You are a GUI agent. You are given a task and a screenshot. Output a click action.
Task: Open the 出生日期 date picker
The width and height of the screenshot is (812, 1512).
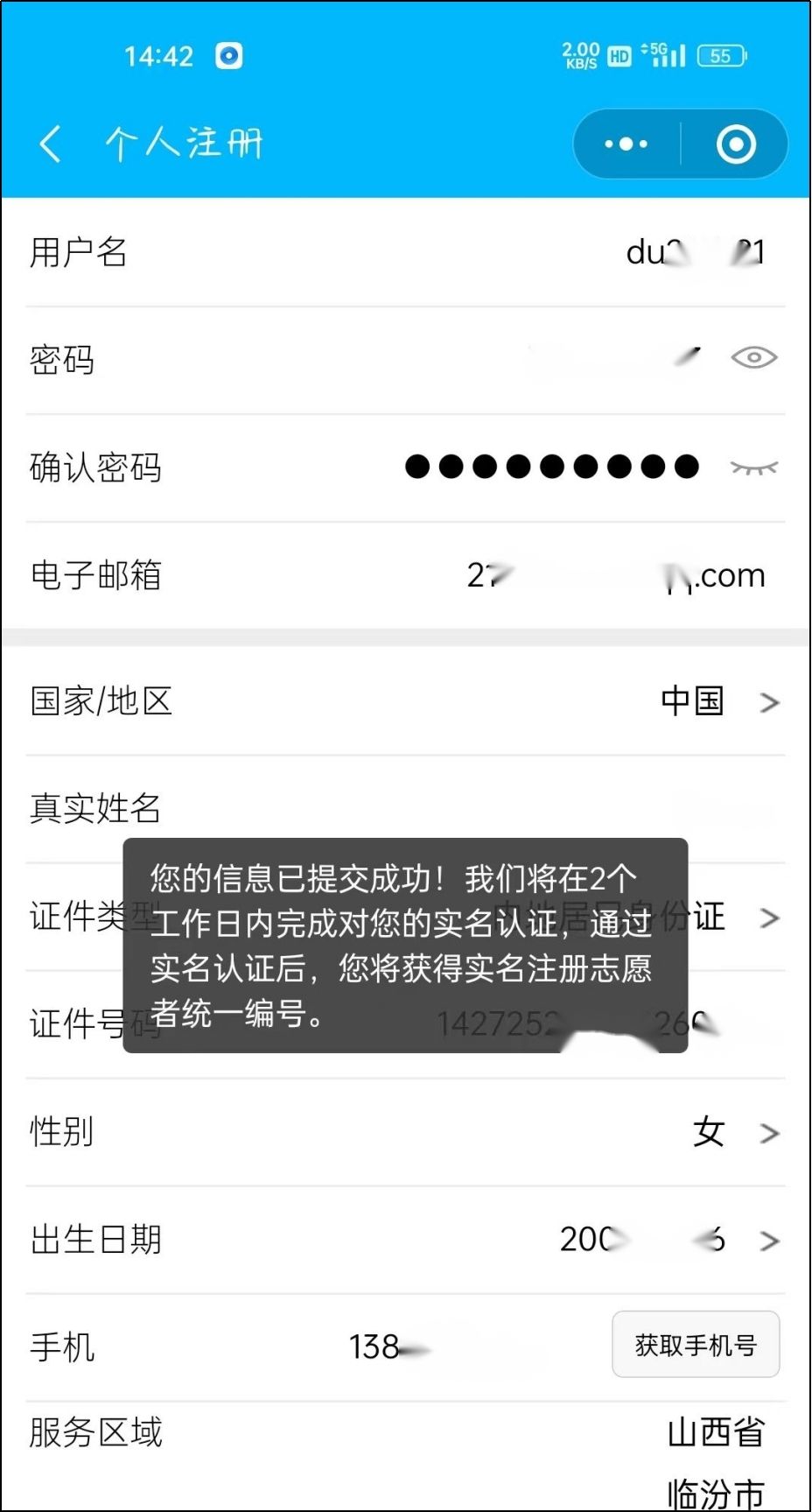tap(665, 1241)
